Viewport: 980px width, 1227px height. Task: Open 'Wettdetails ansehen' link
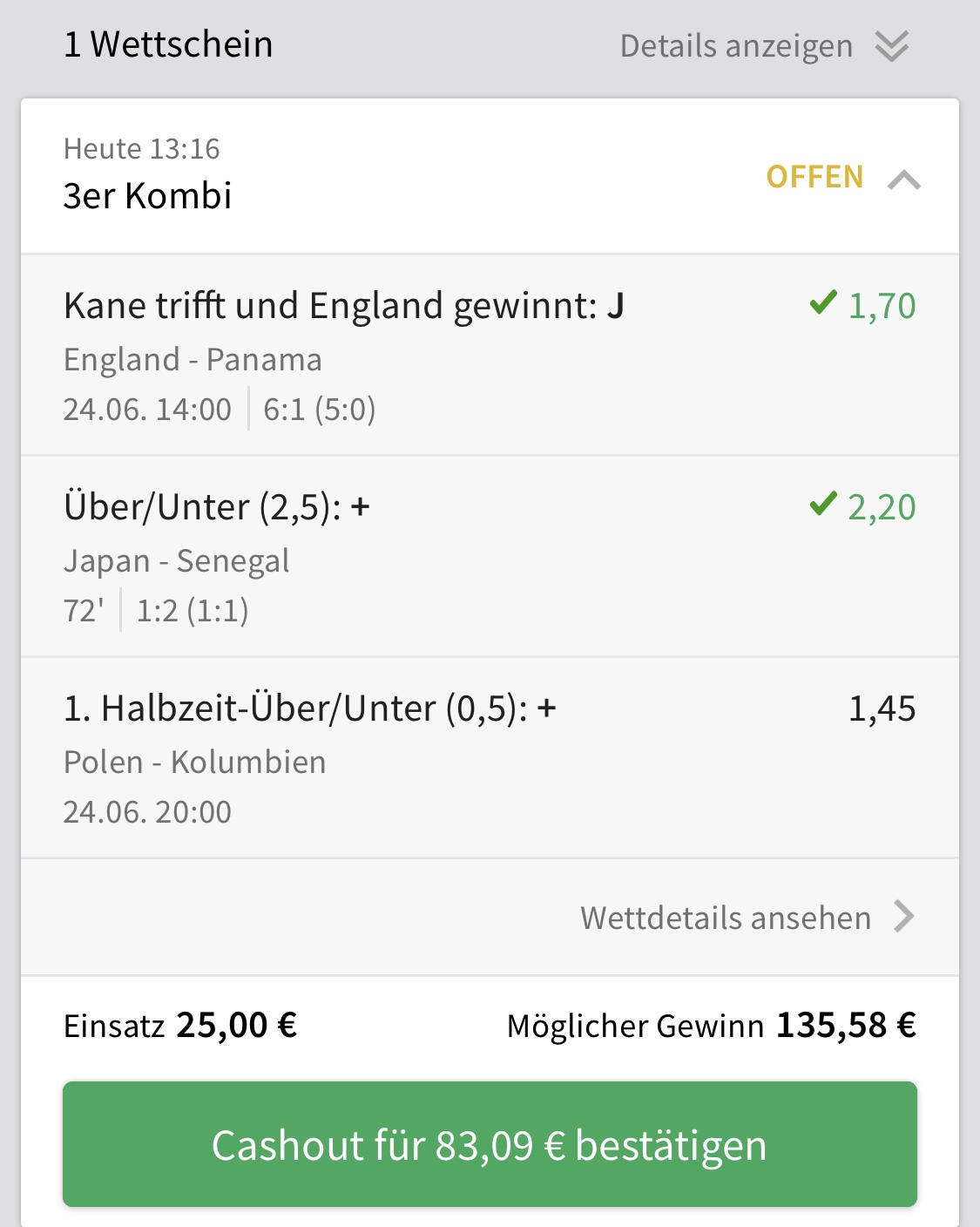click(746, 918)
